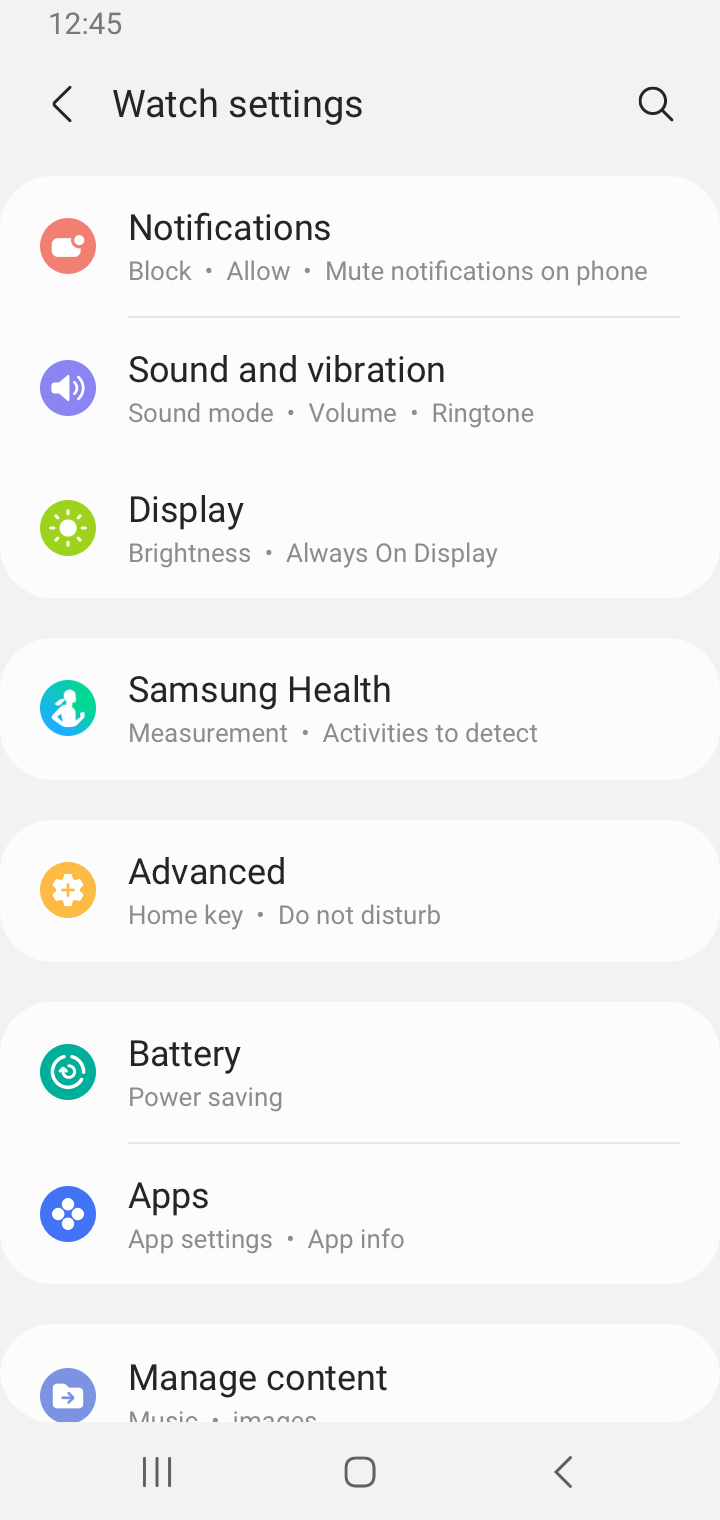This screenshot has width=720, height=1520.
Task: Tap the system back navigation arrow
Action: (x=562, y=1471)
